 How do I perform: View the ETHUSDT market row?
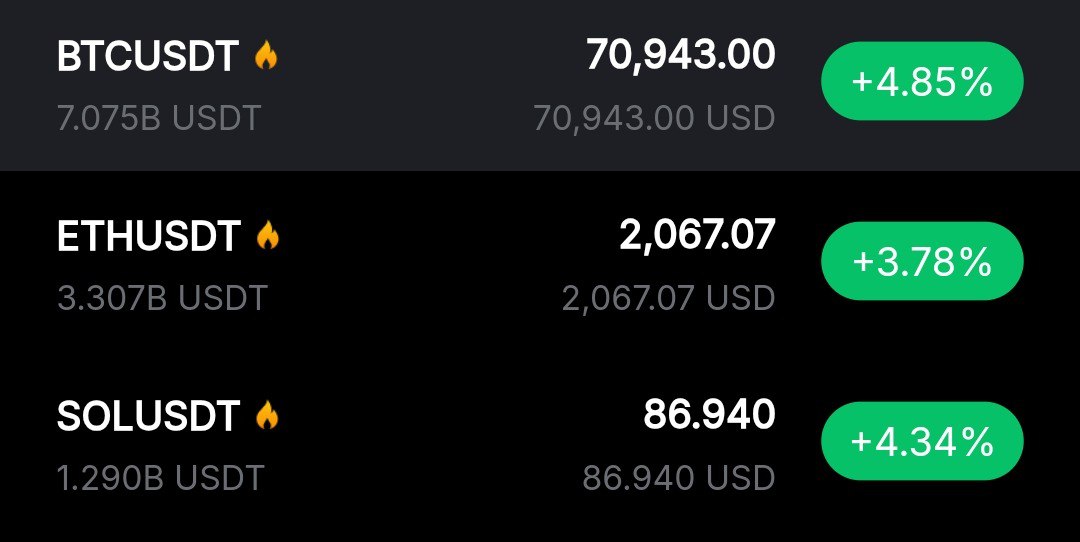coord(148,237)
